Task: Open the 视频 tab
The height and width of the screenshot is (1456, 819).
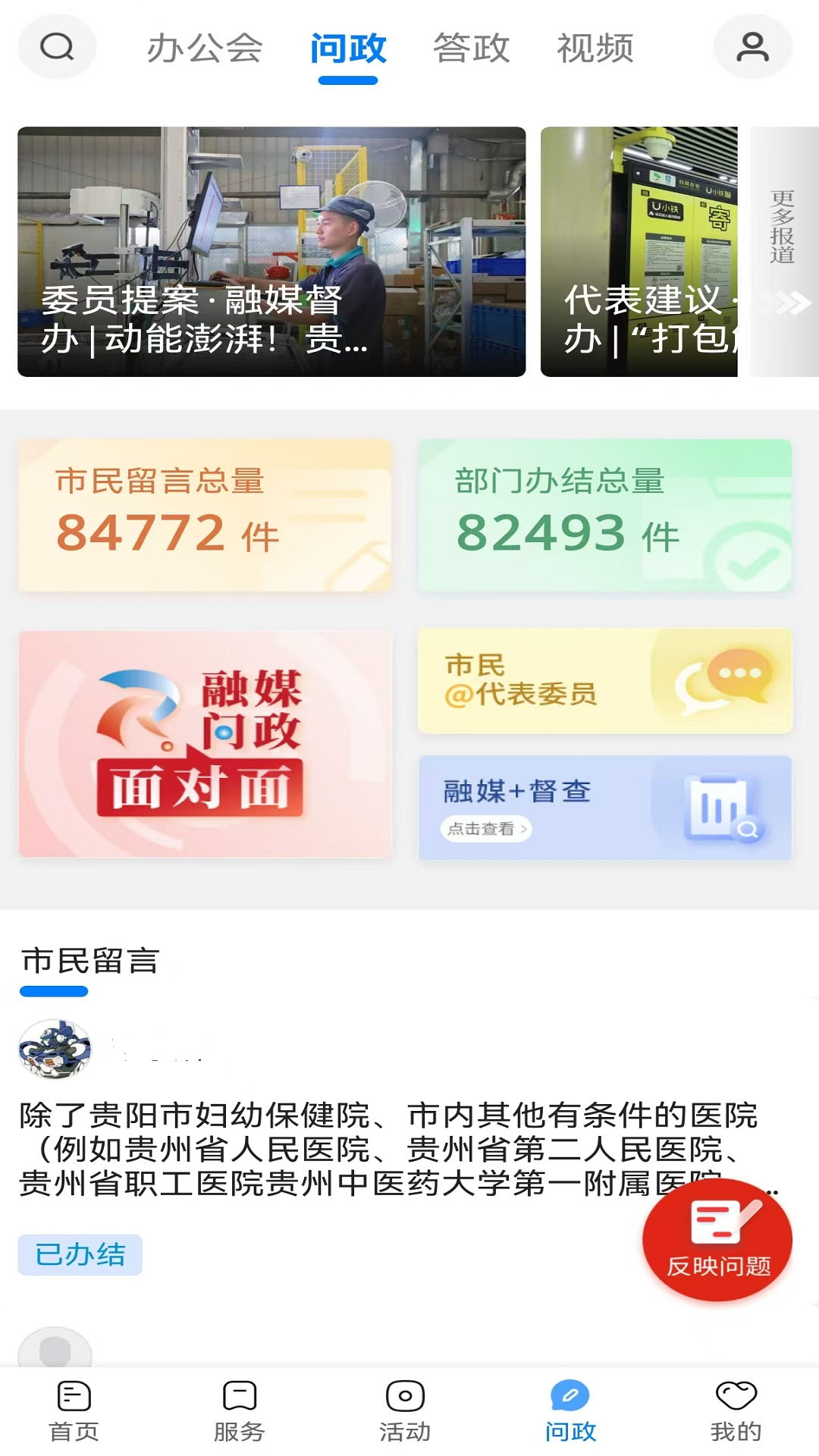Action: (595, 48)
